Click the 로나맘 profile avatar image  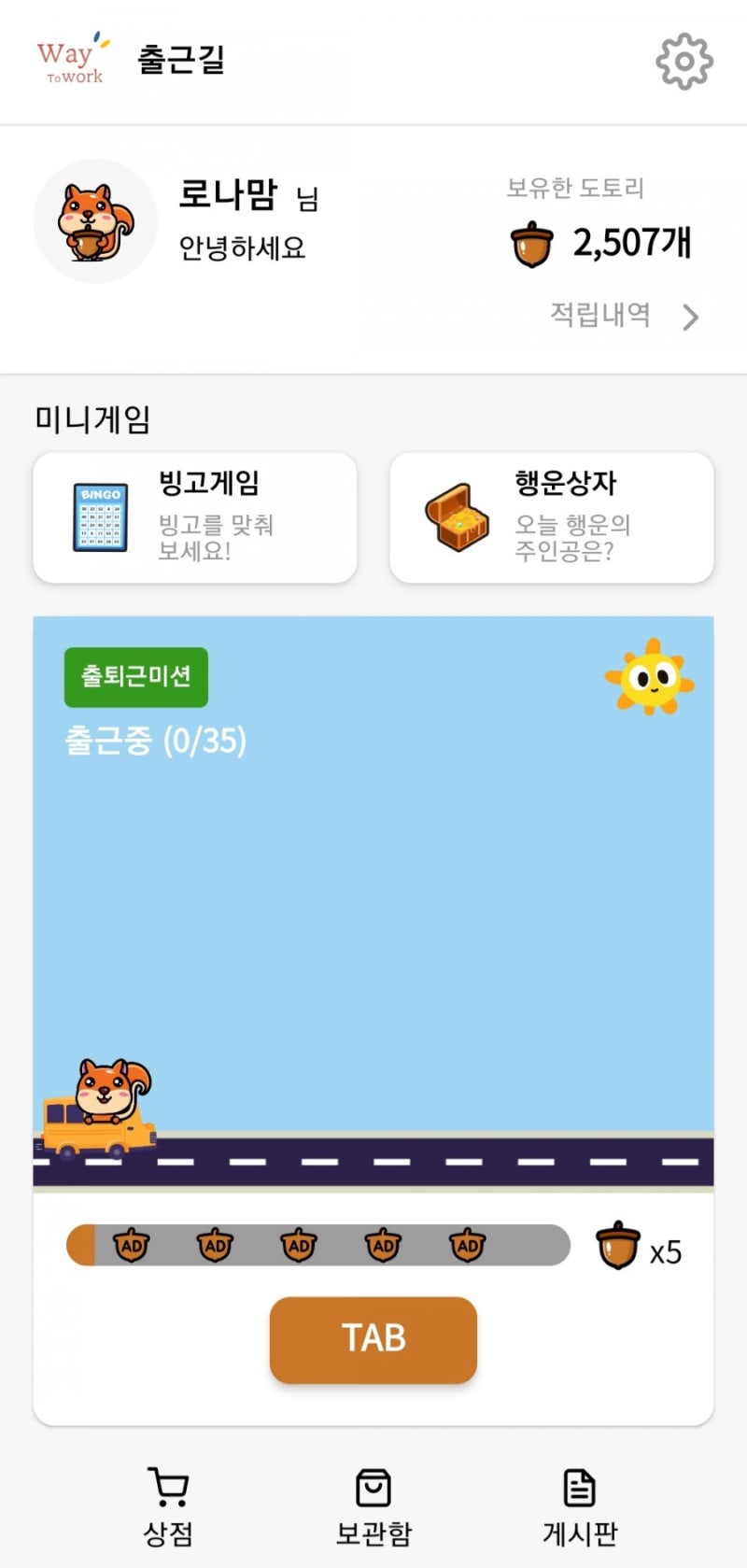coord(93,220)
